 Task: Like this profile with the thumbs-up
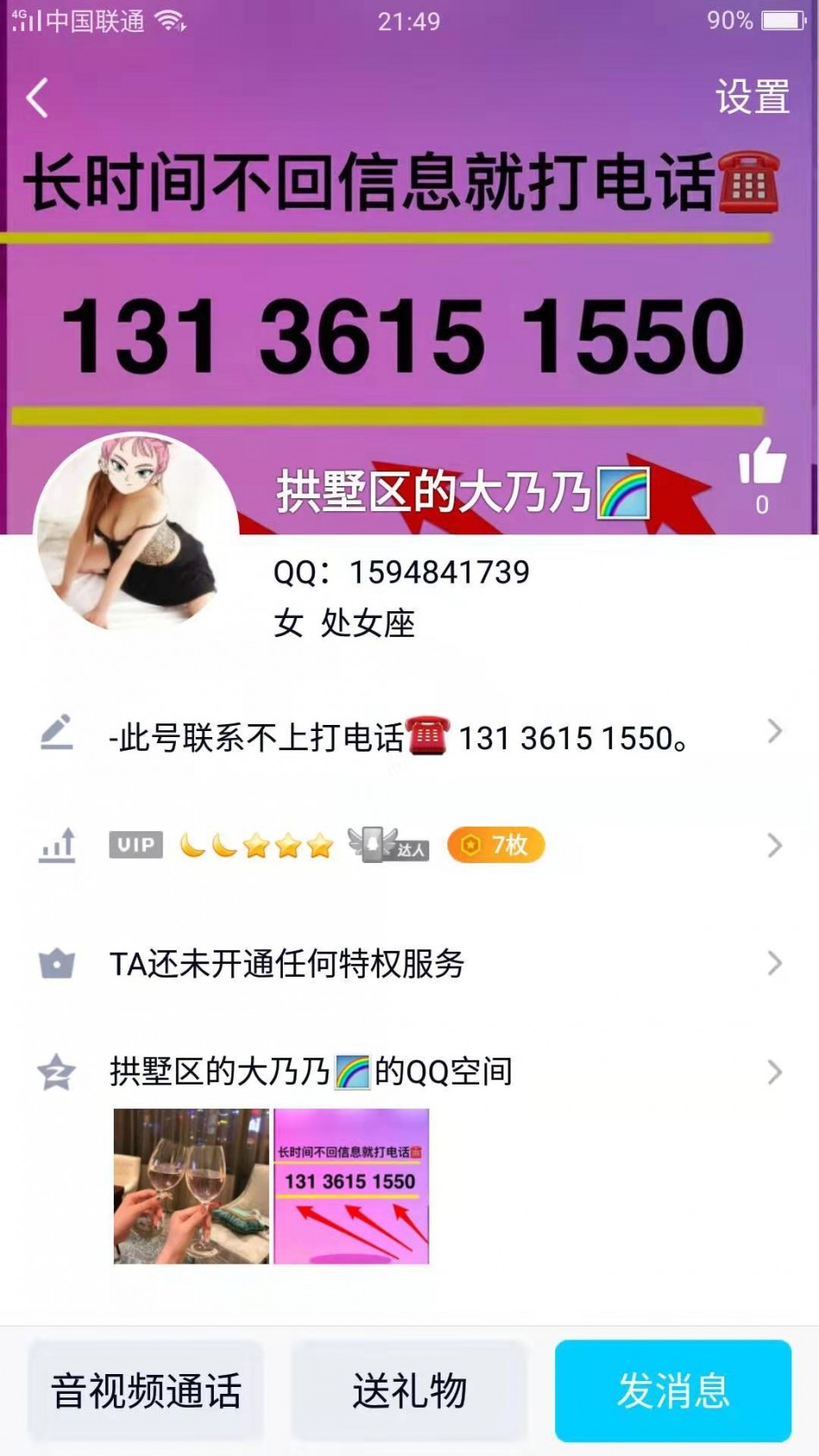pos(762,463)
